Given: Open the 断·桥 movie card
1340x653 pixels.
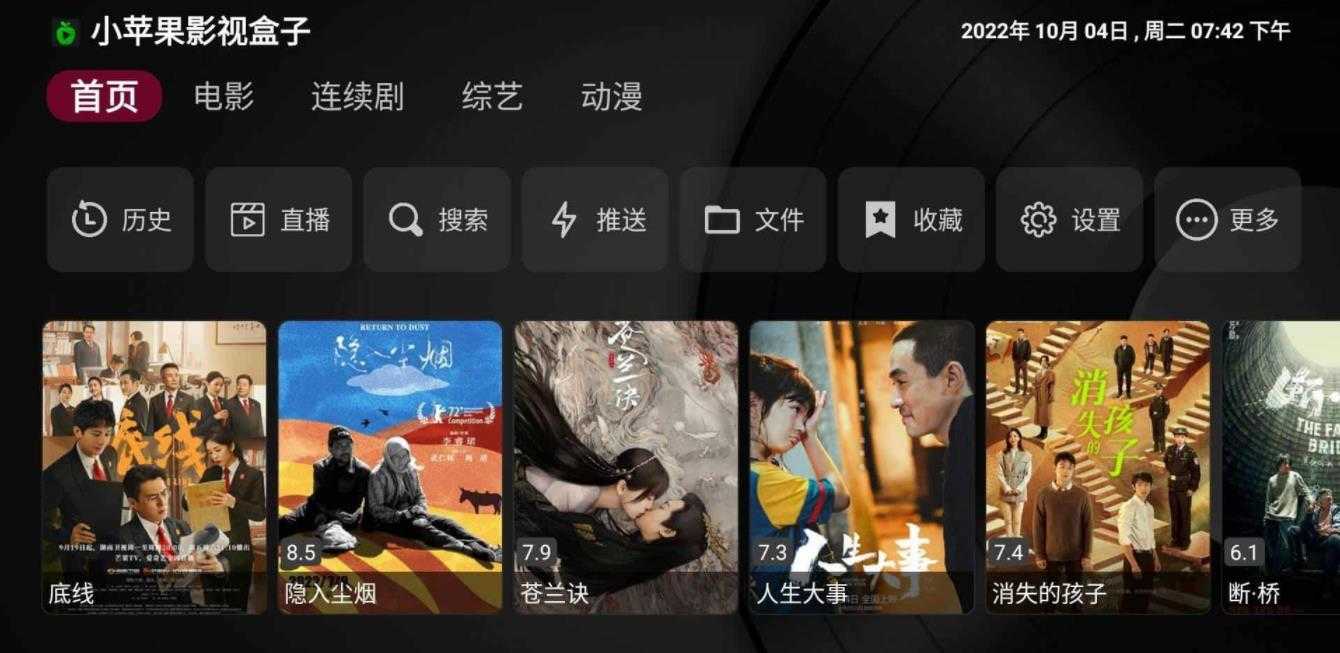Looking at the screenshot, I should pos(1282,466).
